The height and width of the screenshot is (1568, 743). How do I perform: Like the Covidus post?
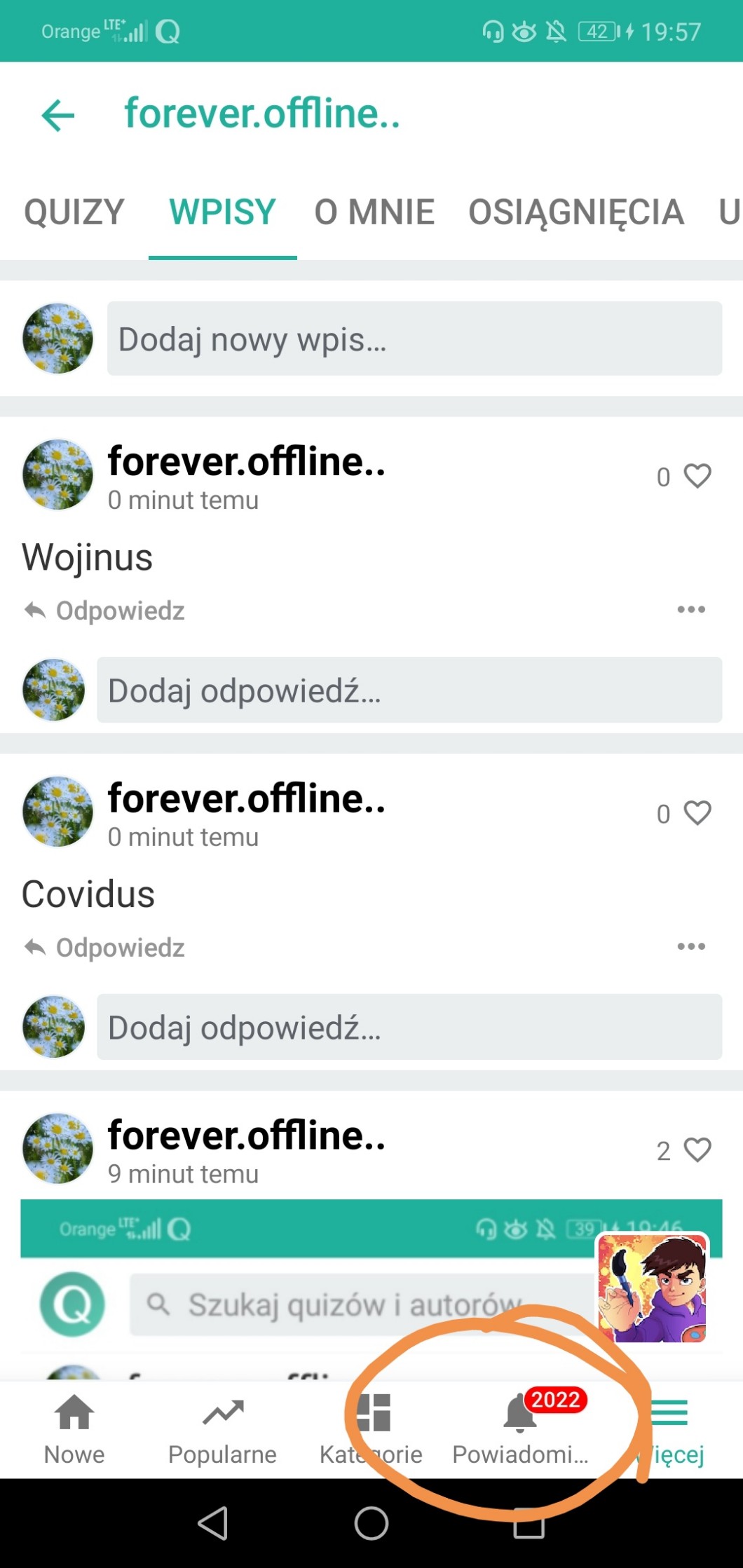(697, 813)
